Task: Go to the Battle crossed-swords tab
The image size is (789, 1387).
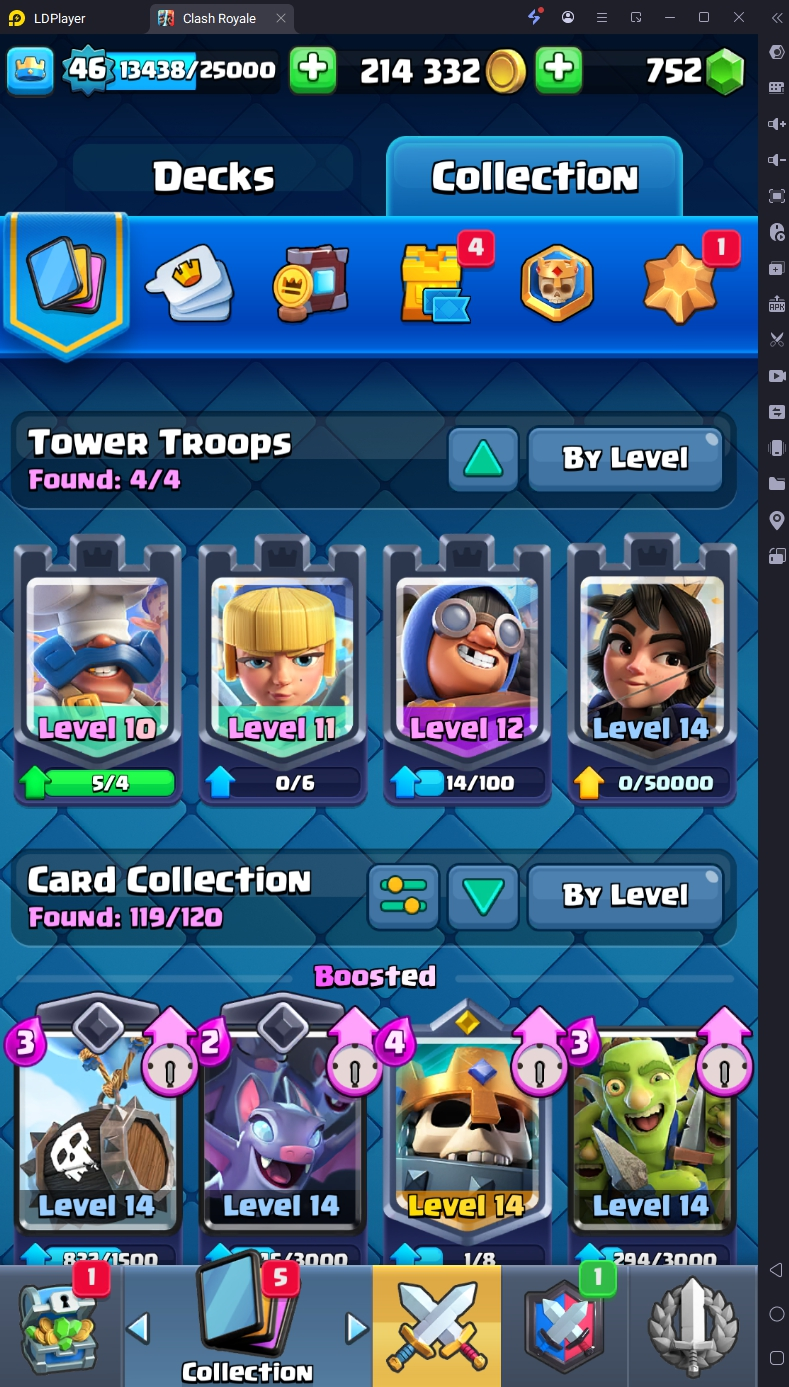Action: click(x=437, y=1327)
